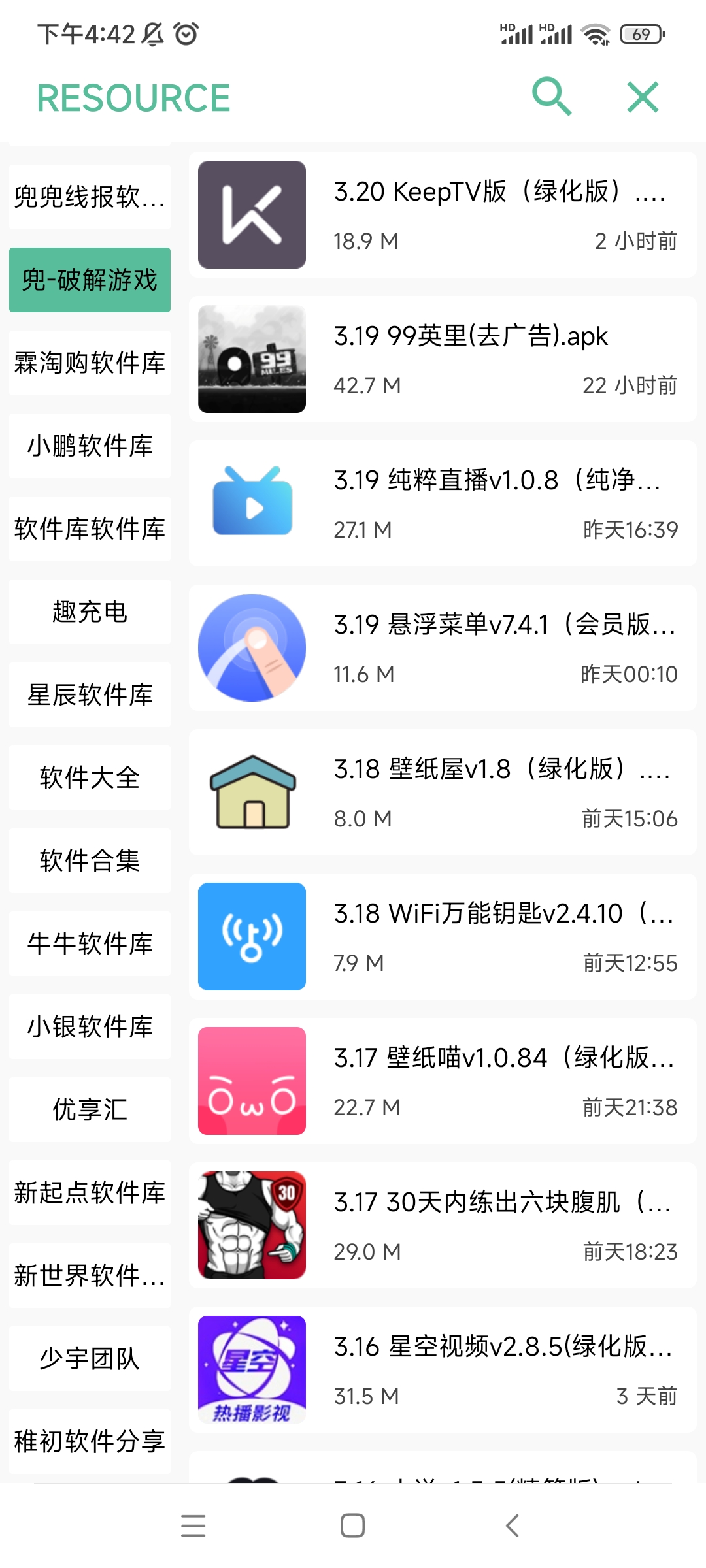Viewport: 706px width, 1568px height.
Task: Tap the search magnifier icon
Action: (551, 97)
